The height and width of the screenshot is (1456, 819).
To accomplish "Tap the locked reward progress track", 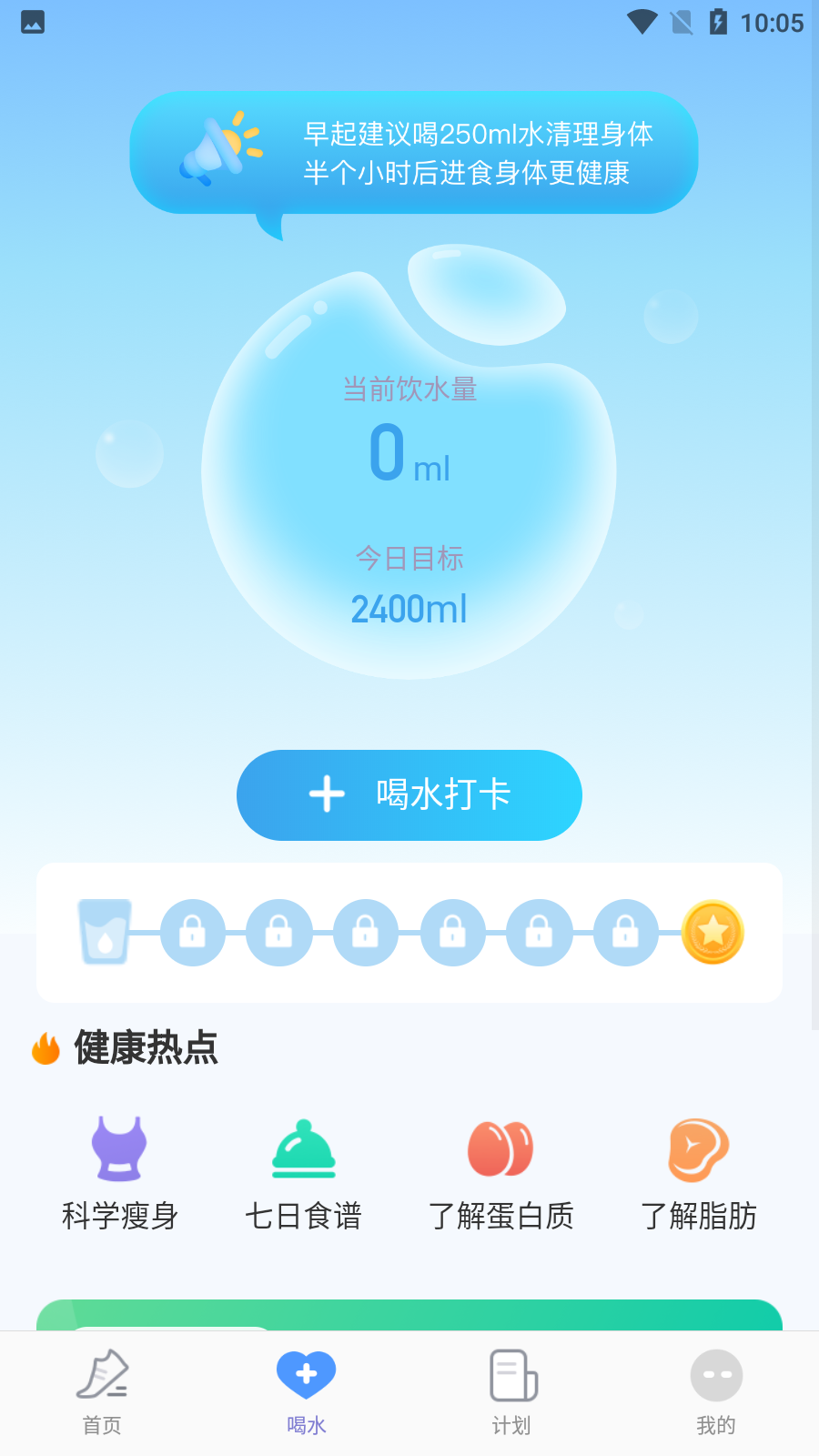I will pyautogui.click(x=409, y=932).
